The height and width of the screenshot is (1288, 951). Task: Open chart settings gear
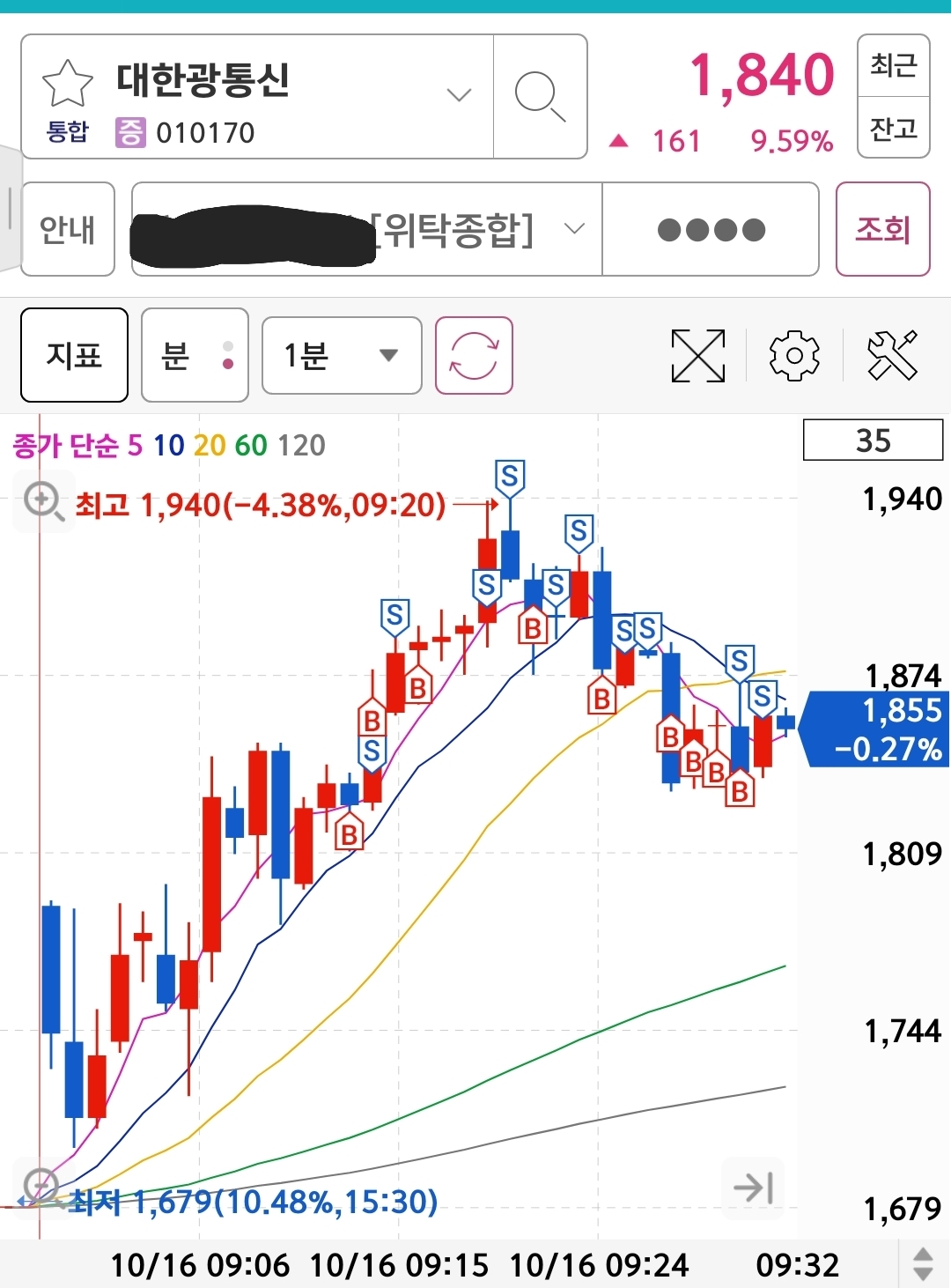(x=794, y=356)
